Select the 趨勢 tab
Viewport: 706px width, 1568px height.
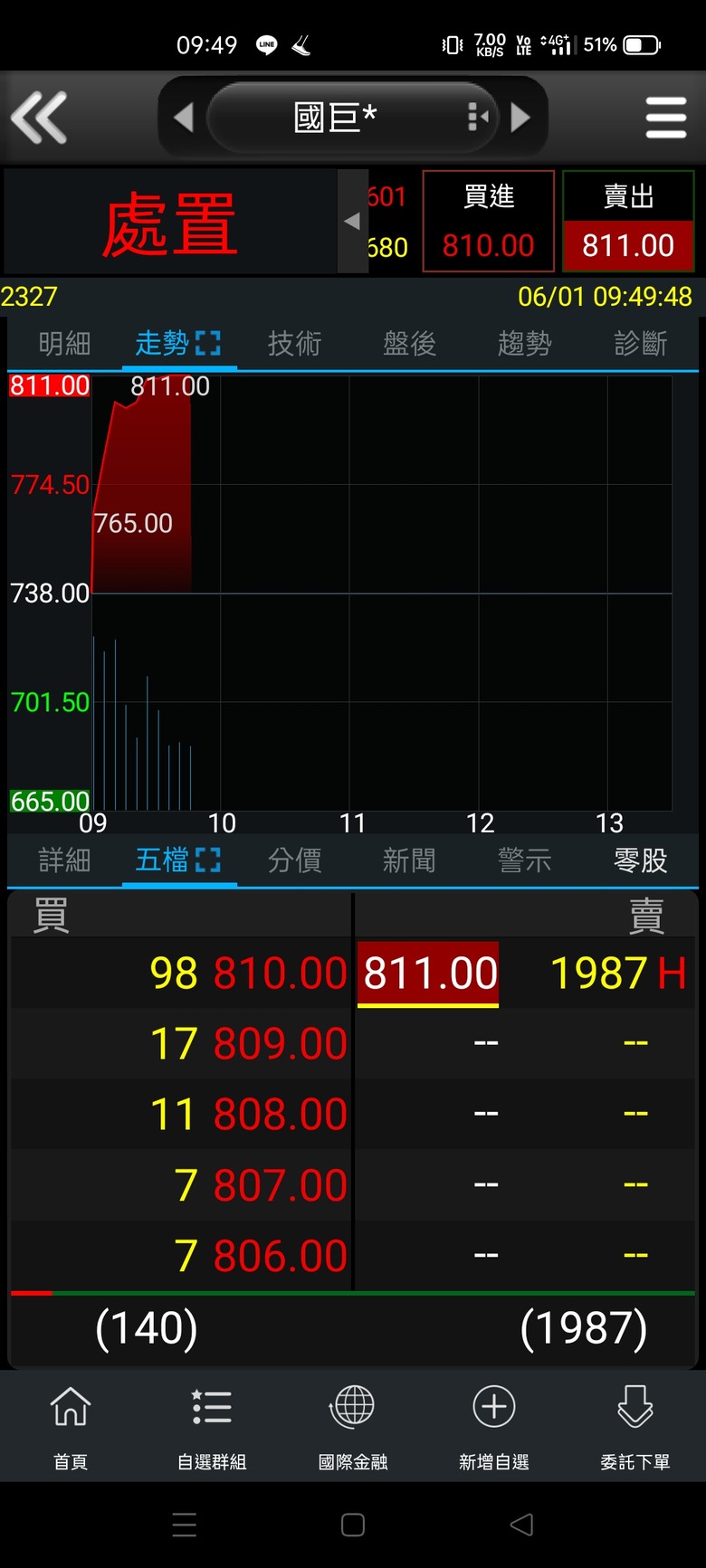[x=524, y=344]
